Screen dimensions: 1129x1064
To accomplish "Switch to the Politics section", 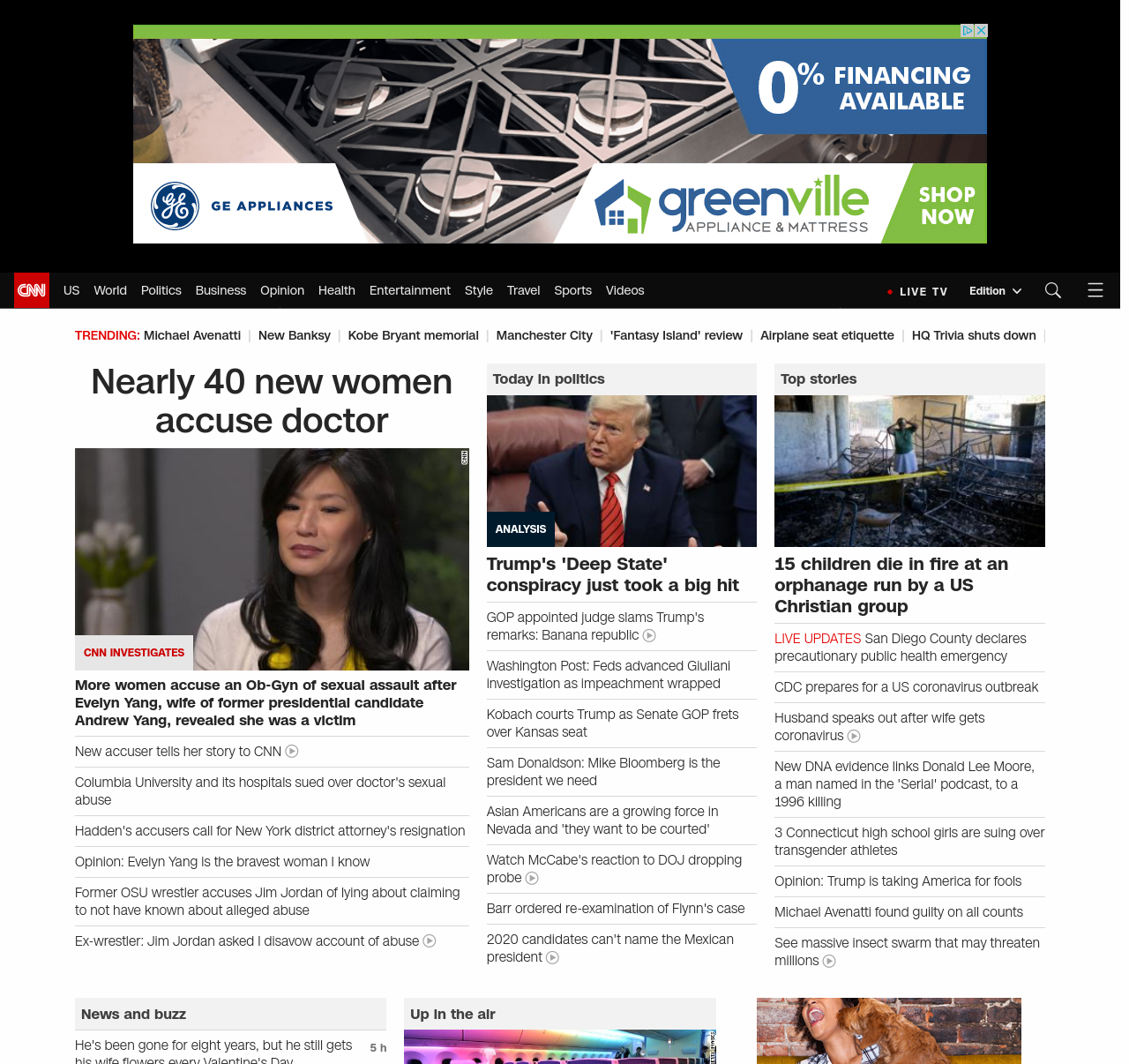I will (161, 290).
